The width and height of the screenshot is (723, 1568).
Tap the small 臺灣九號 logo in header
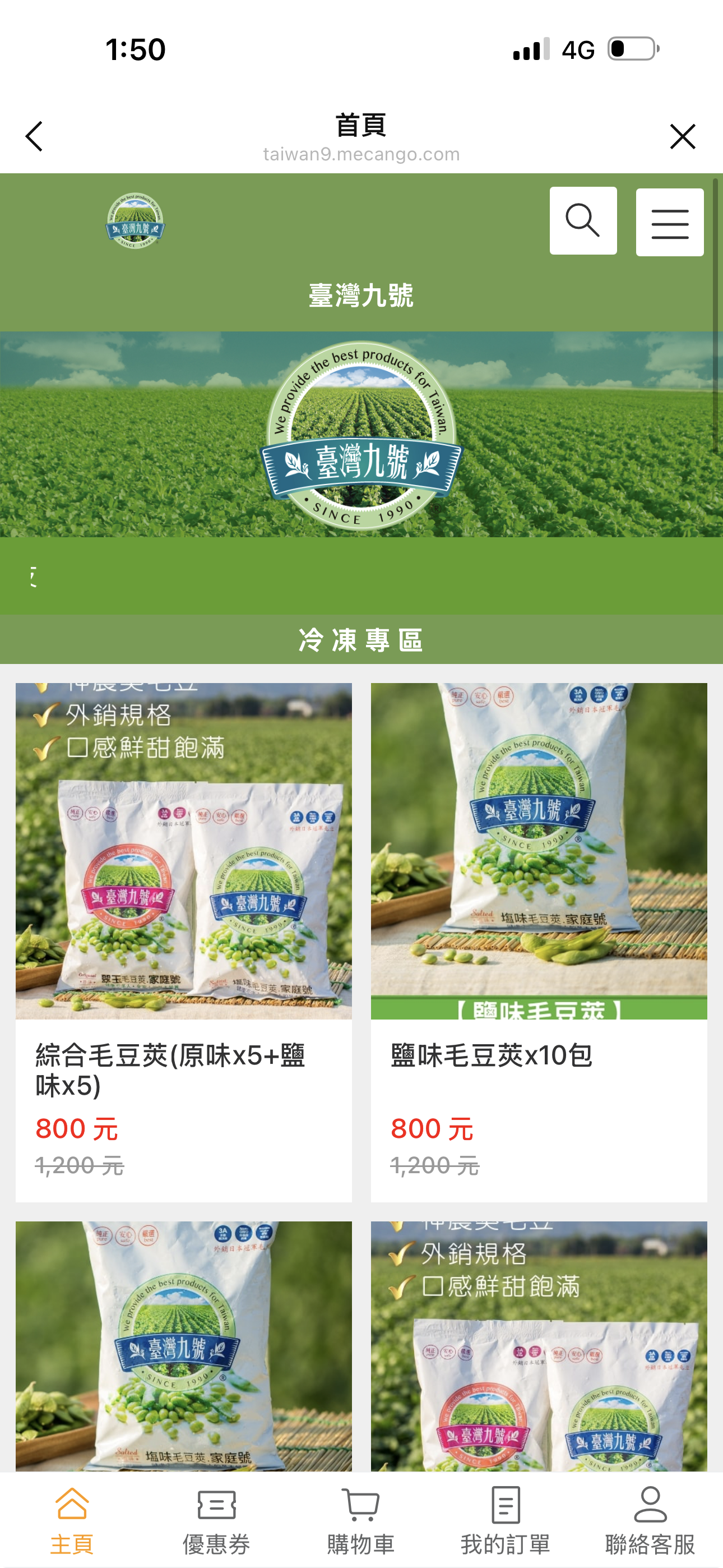(135, 220)
